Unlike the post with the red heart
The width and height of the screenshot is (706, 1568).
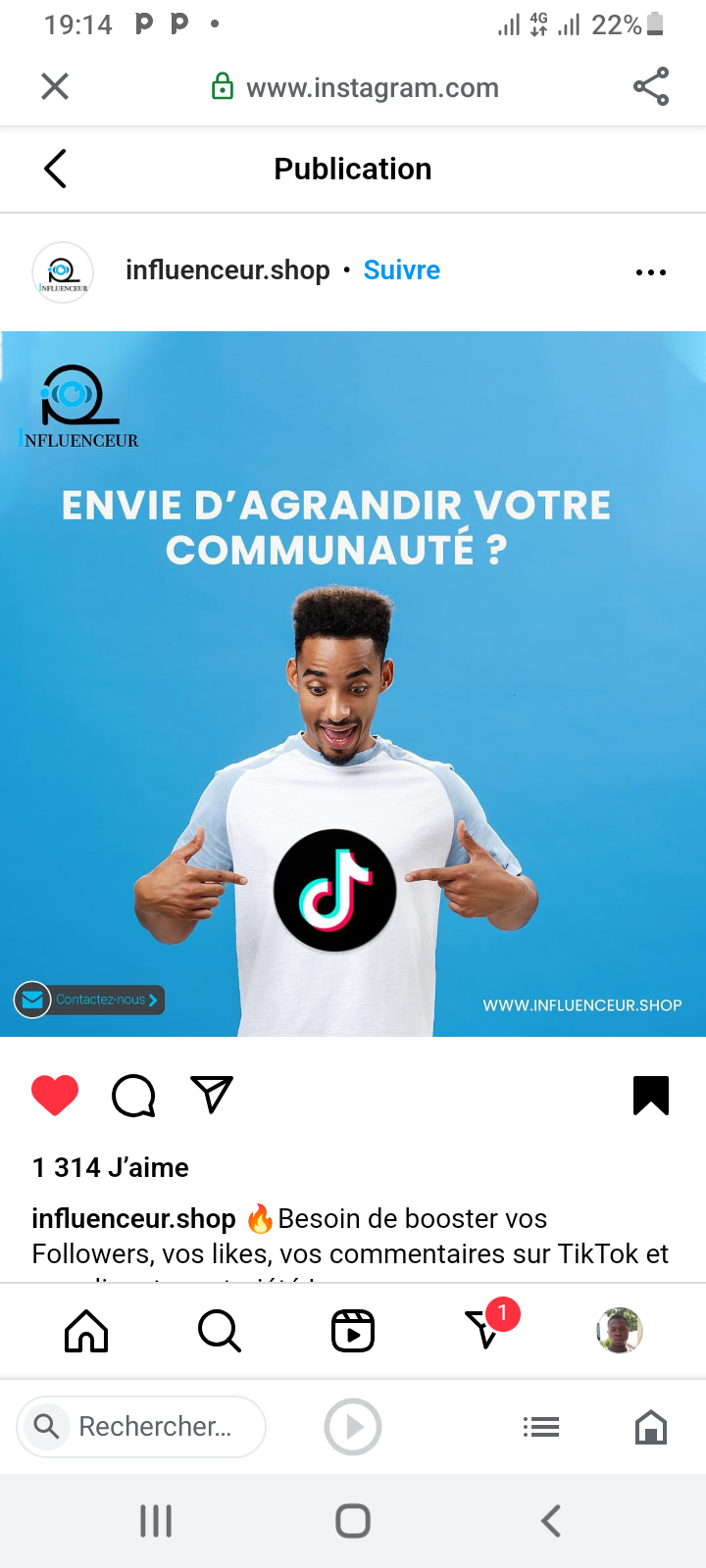pos(55,1095)
